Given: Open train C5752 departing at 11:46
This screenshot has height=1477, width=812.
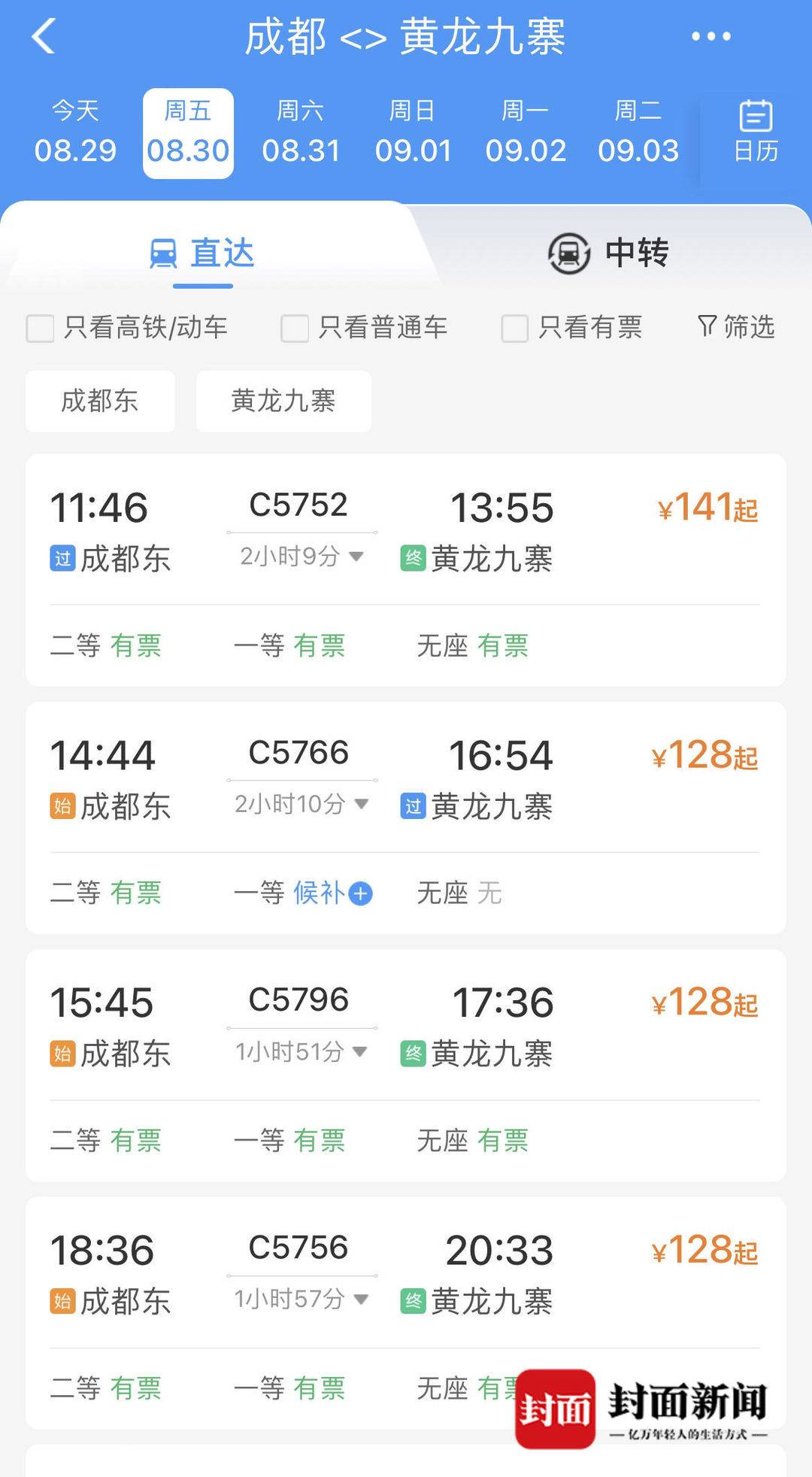Looking at the screenshot, I should point(406,570).
